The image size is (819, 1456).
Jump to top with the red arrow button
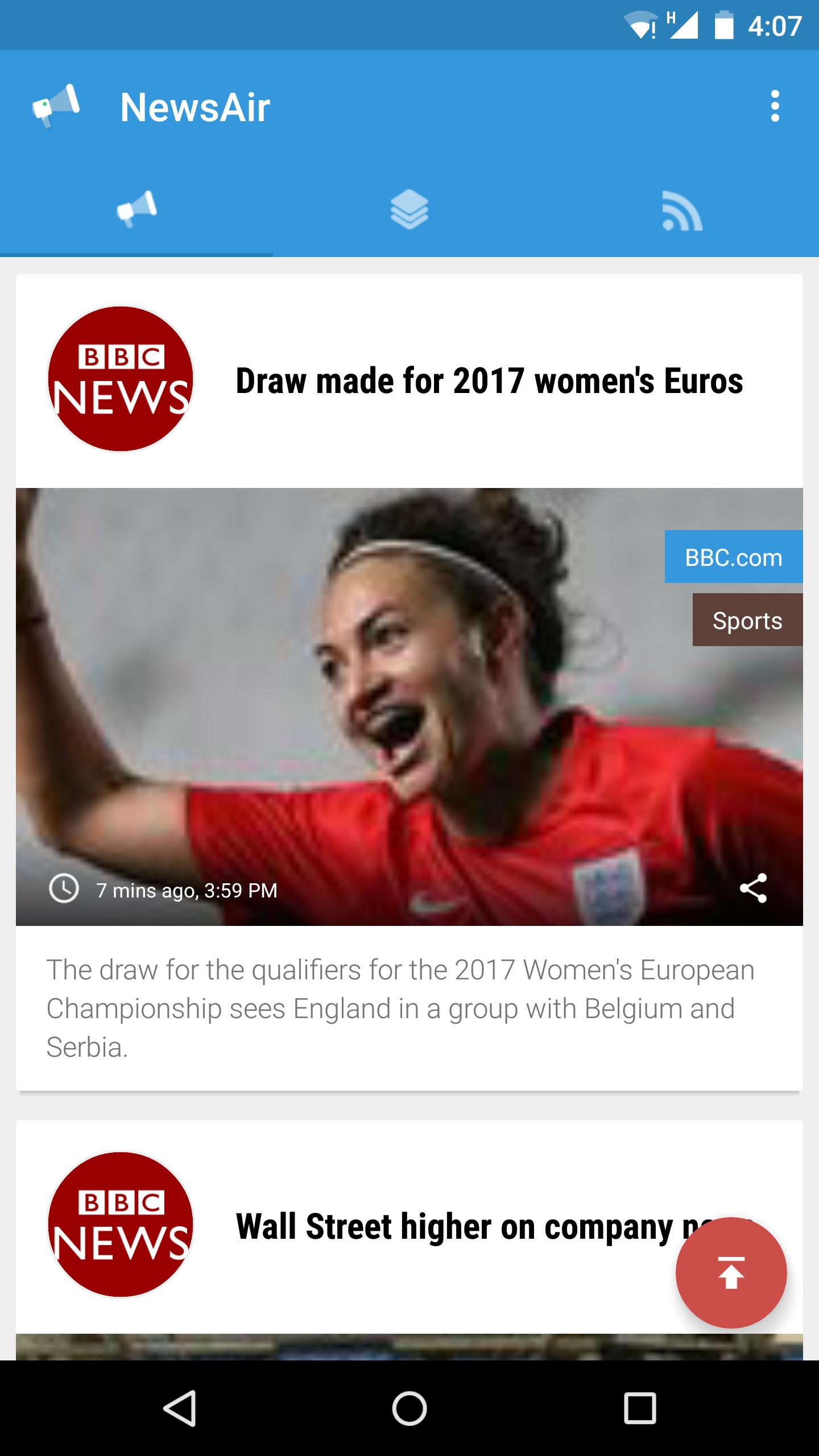pyautogui.click(x=731, y=1273)
